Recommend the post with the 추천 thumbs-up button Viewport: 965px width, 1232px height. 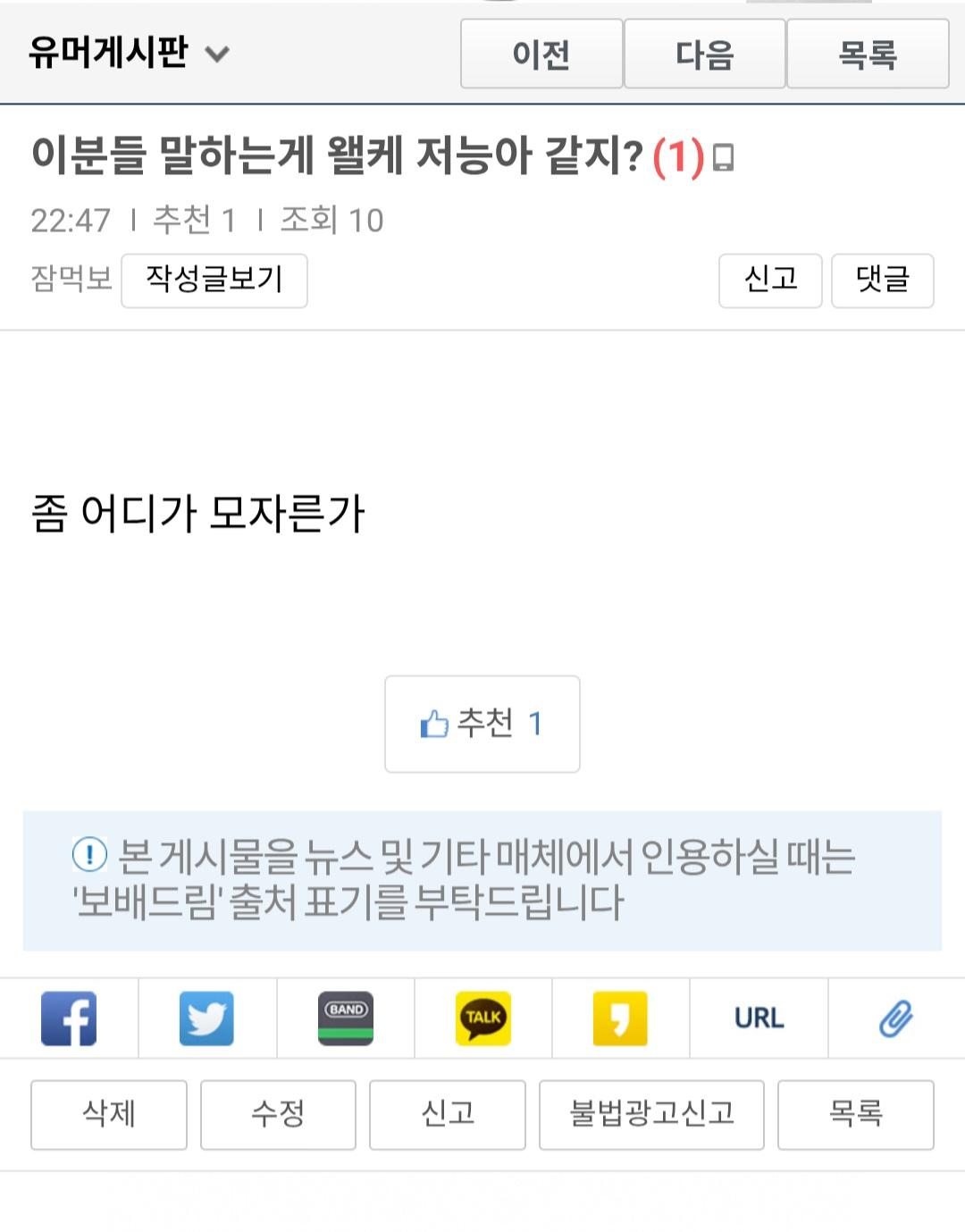tap(482, 724)
